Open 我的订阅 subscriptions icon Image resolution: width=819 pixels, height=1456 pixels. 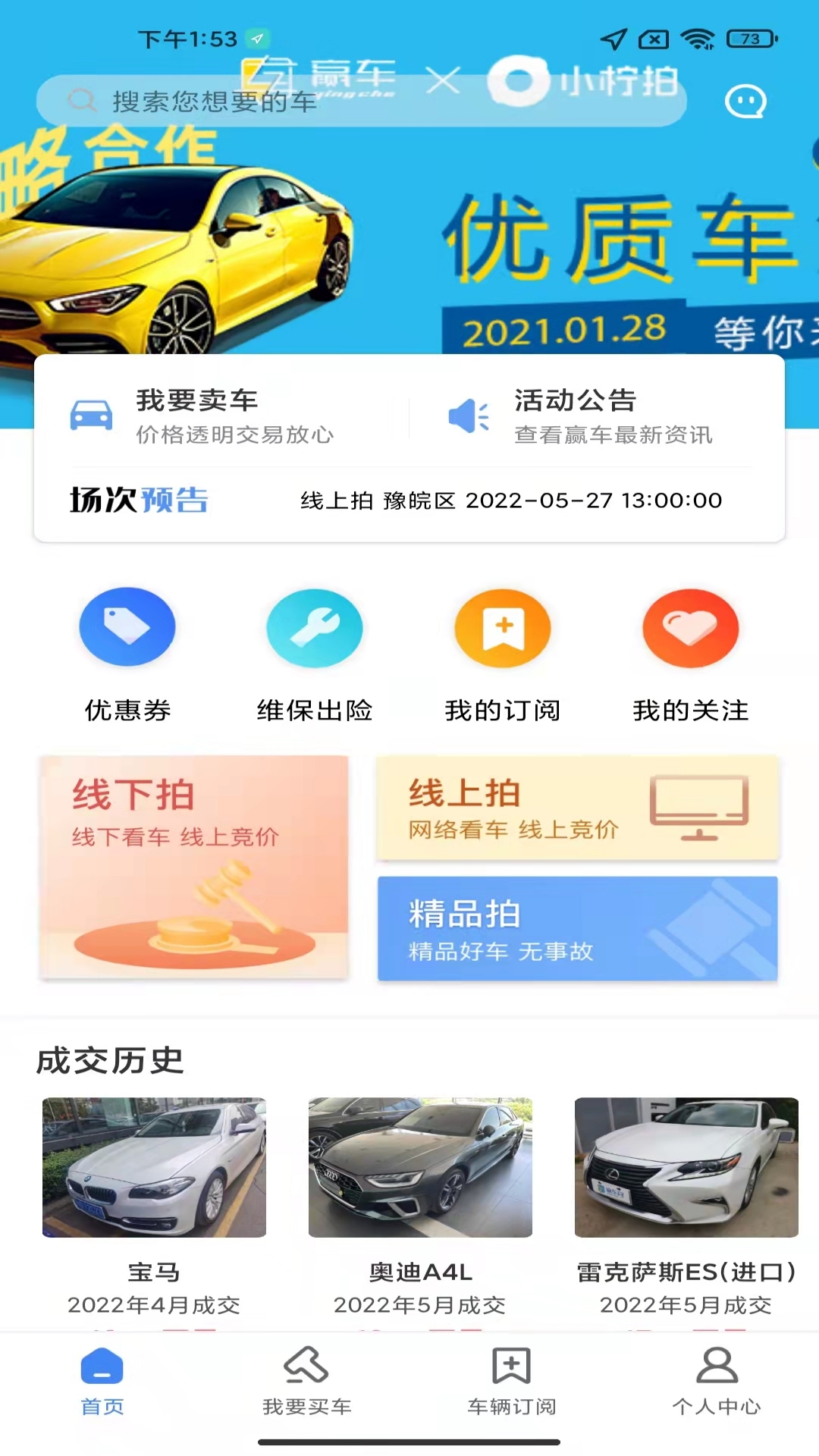click(502, 627)
